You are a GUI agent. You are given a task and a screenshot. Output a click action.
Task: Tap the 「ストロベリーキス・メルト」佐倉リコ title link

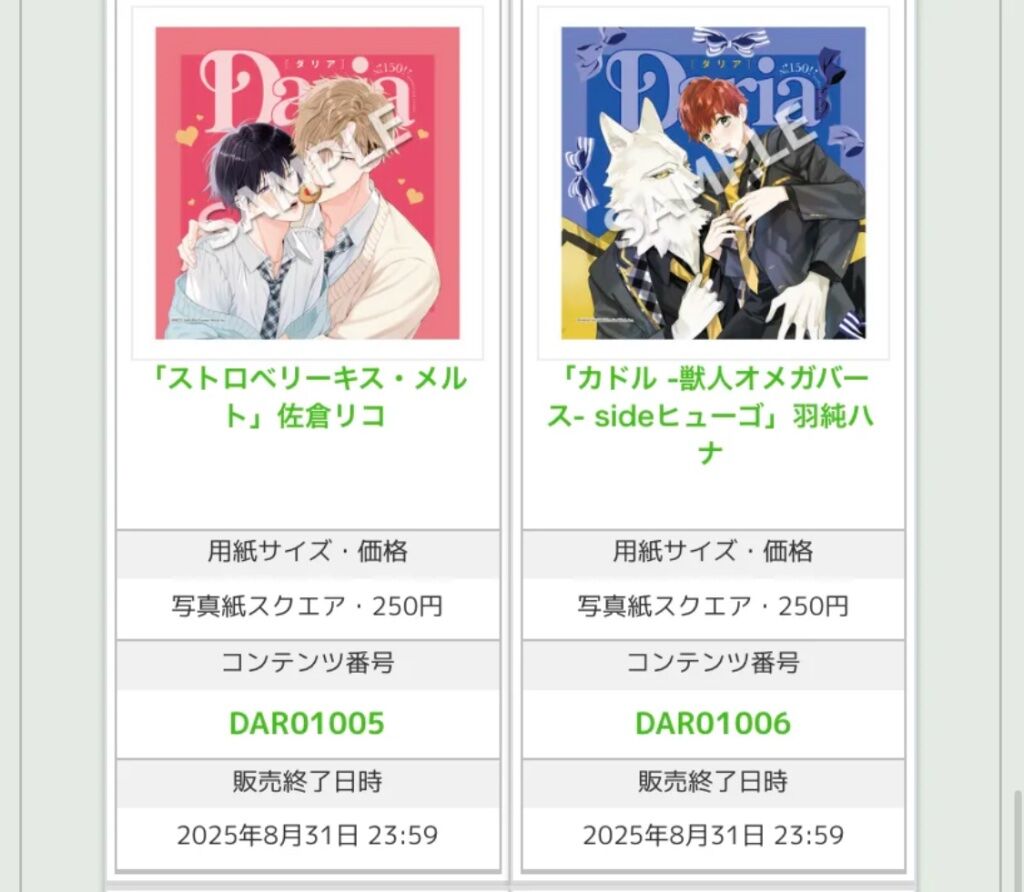tap(307, 398)
